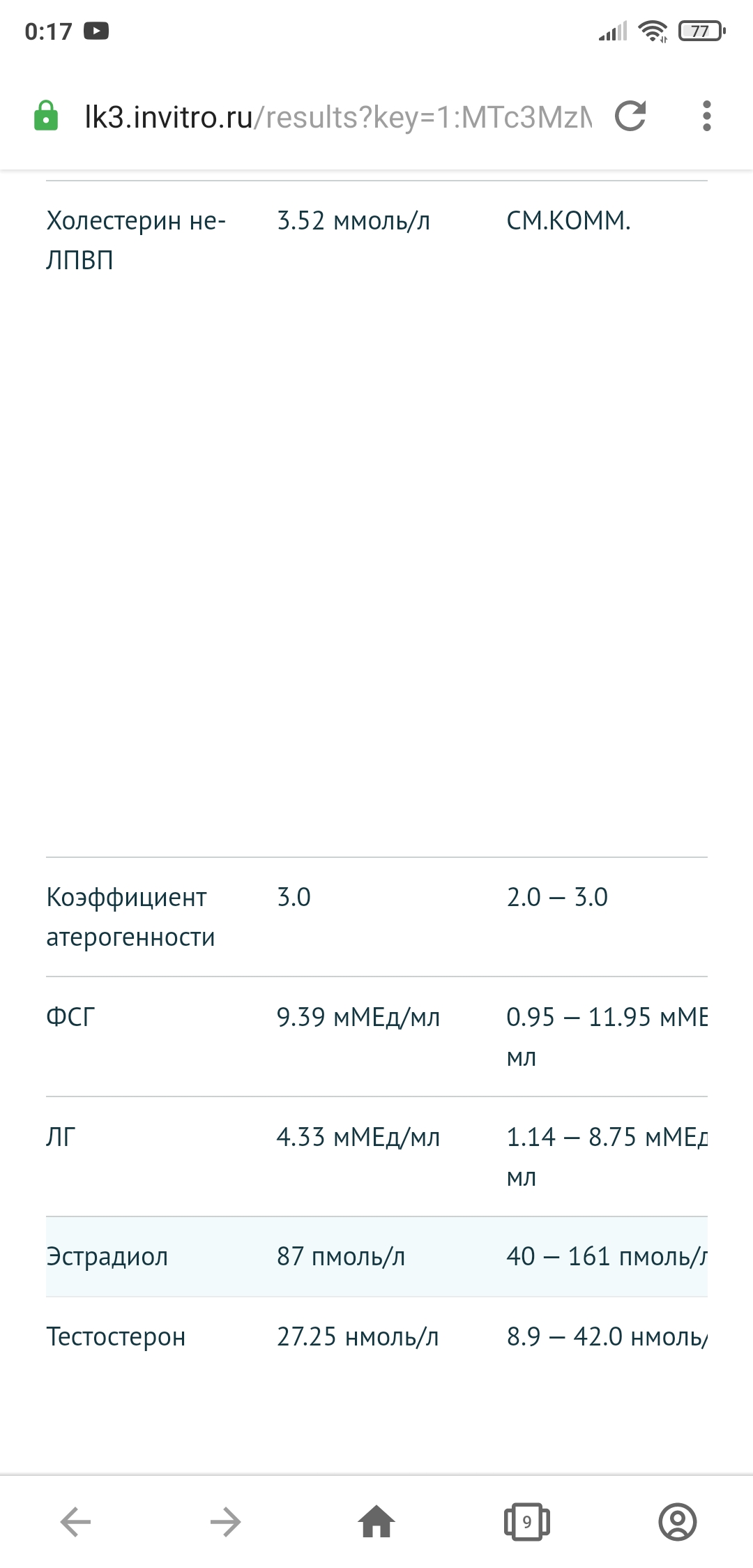Reload the Invitro results page

pyautogui.click(x=630, y=116)
